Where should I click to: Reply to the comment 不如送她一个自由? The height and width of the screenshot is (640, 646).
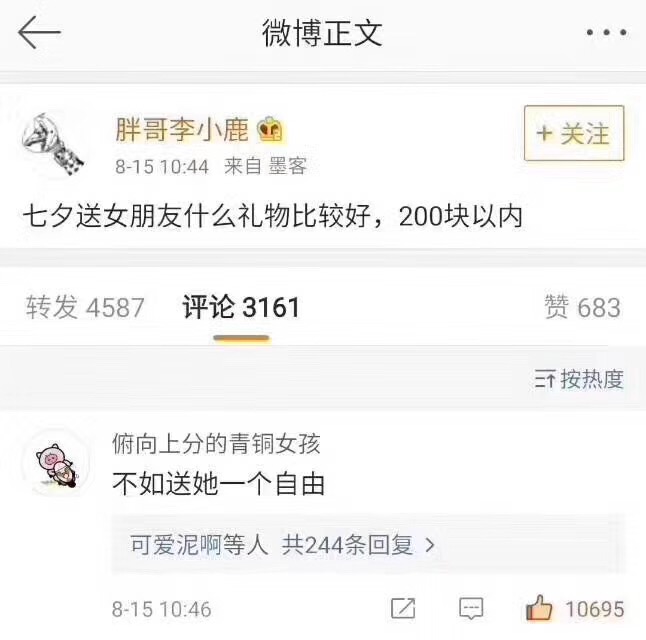pyautogui.click(x=471, y=607)
